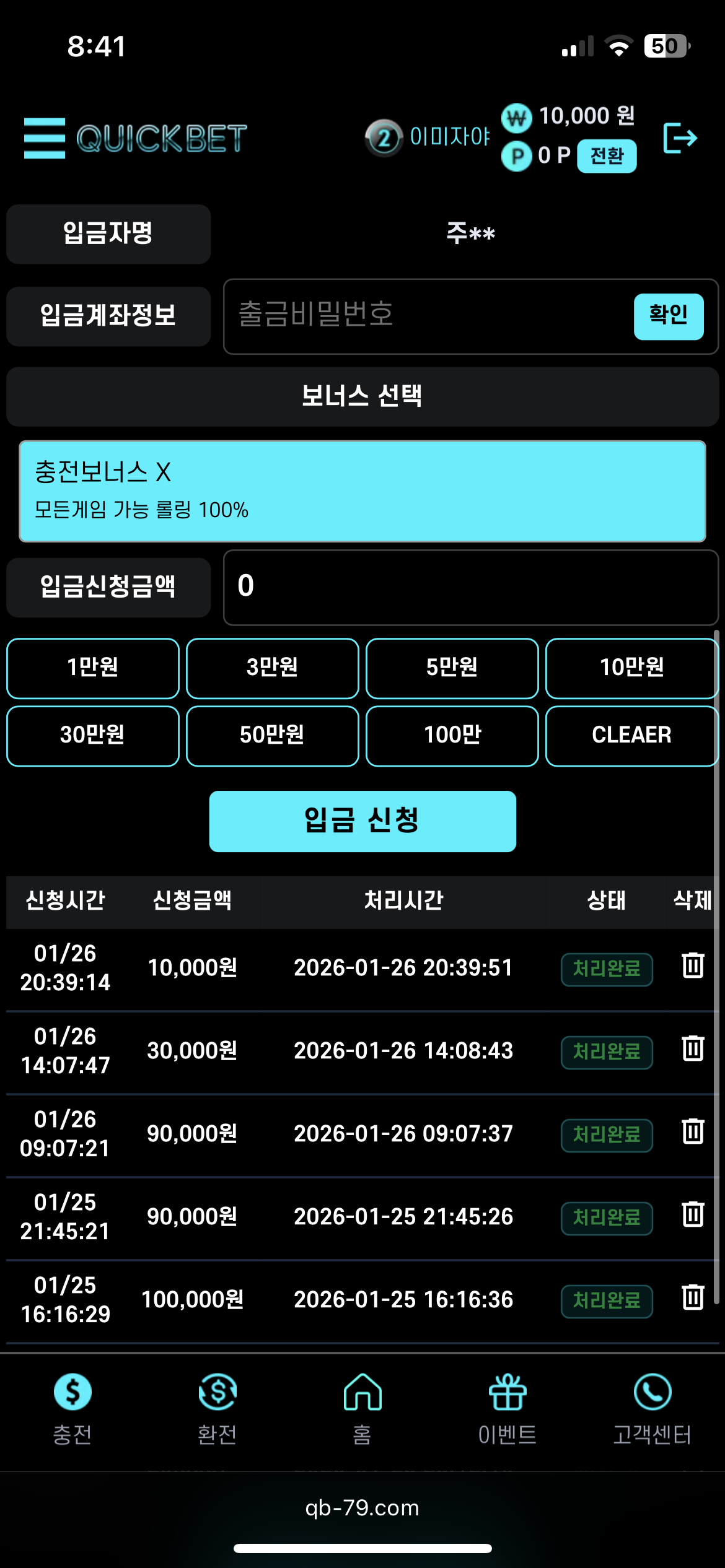Choose the 5만원 amount button
Image resolution: width=725 pixels, height=1568 pixels.
pyautogui.click(x=452, y=668)
